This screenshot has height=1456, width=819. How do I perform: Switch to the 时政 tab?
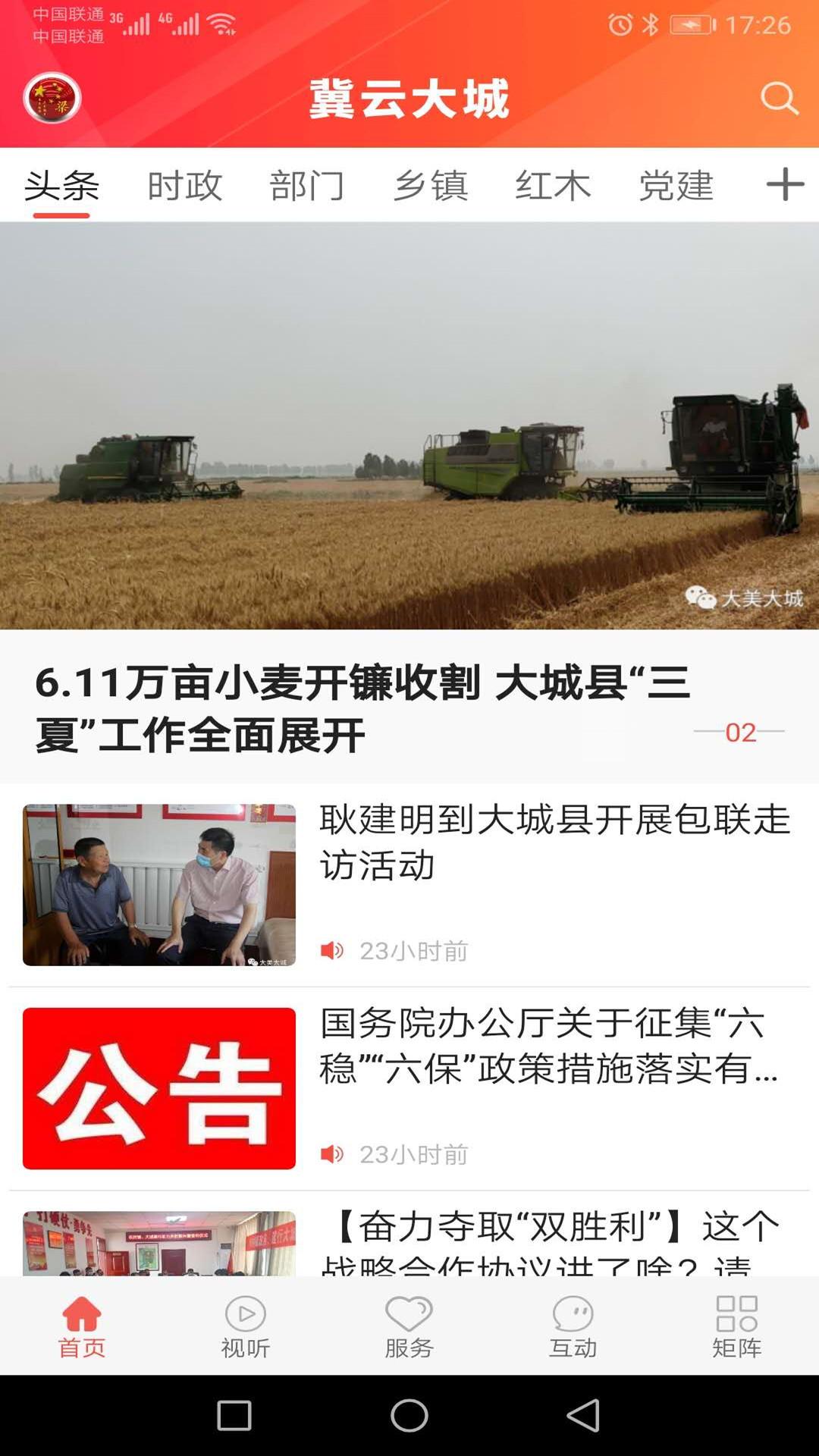click(x=186, y=184)
